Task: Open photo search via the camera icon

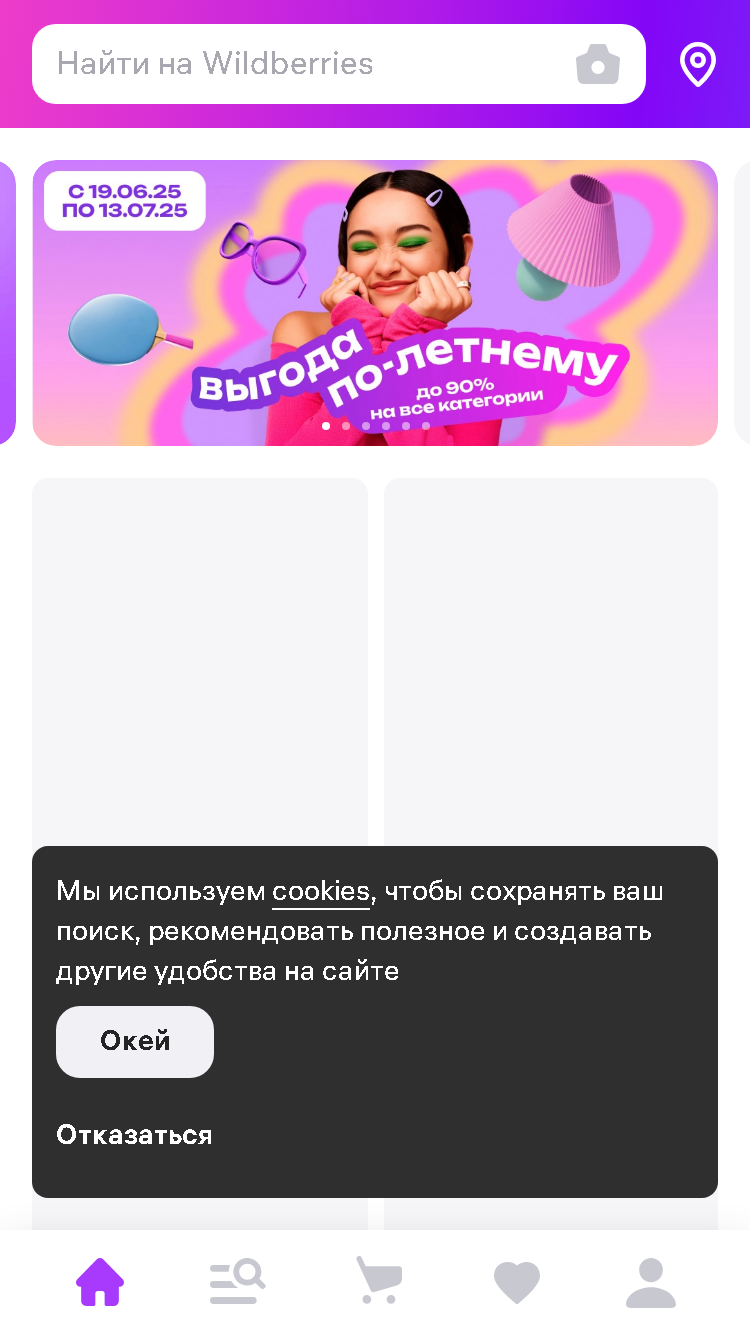Action: click(598, 64)
